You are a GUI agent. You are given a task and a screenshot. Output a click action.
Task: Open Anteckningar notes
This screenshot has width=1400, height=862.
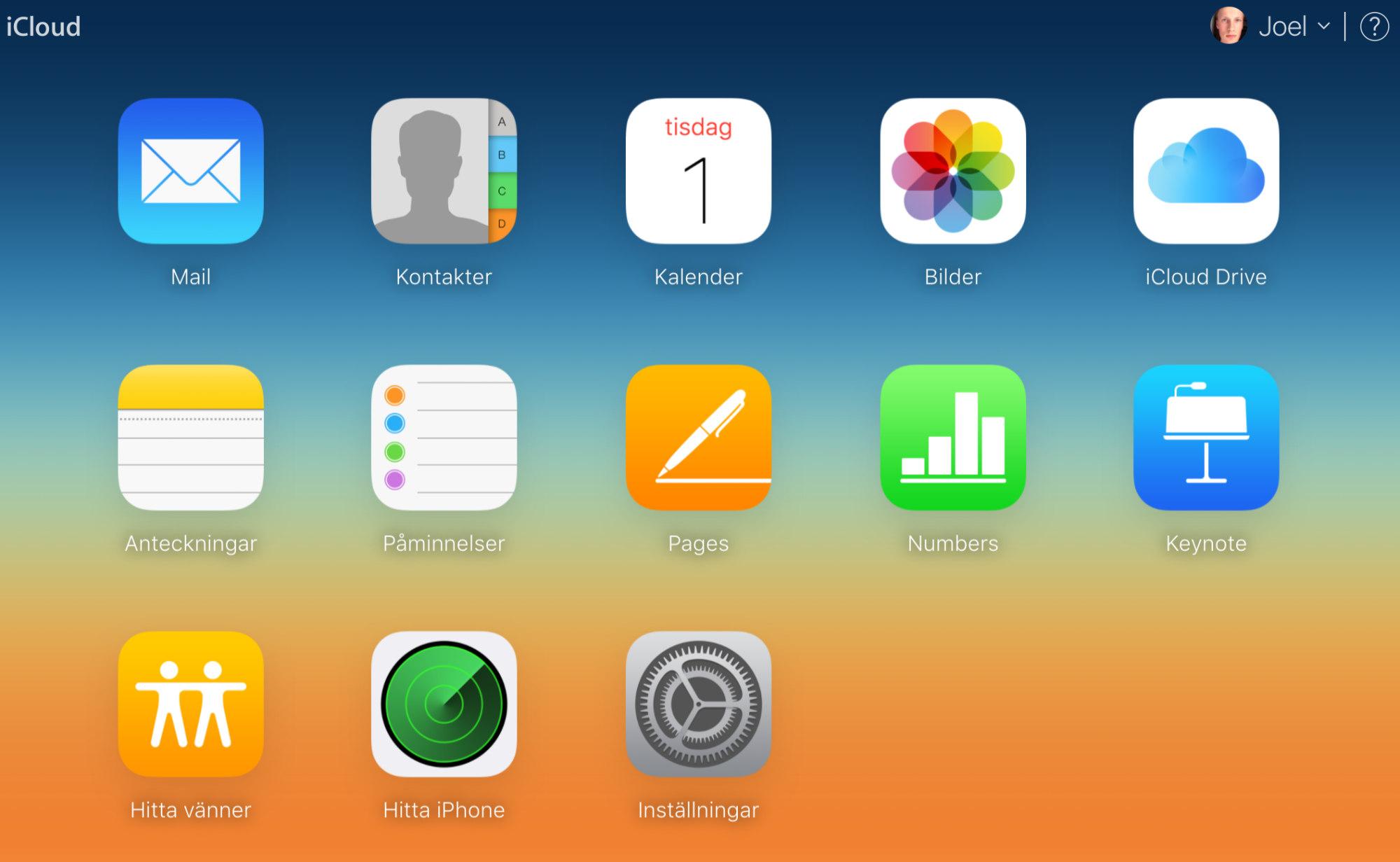pyautogui.click(x=190, y=438)
